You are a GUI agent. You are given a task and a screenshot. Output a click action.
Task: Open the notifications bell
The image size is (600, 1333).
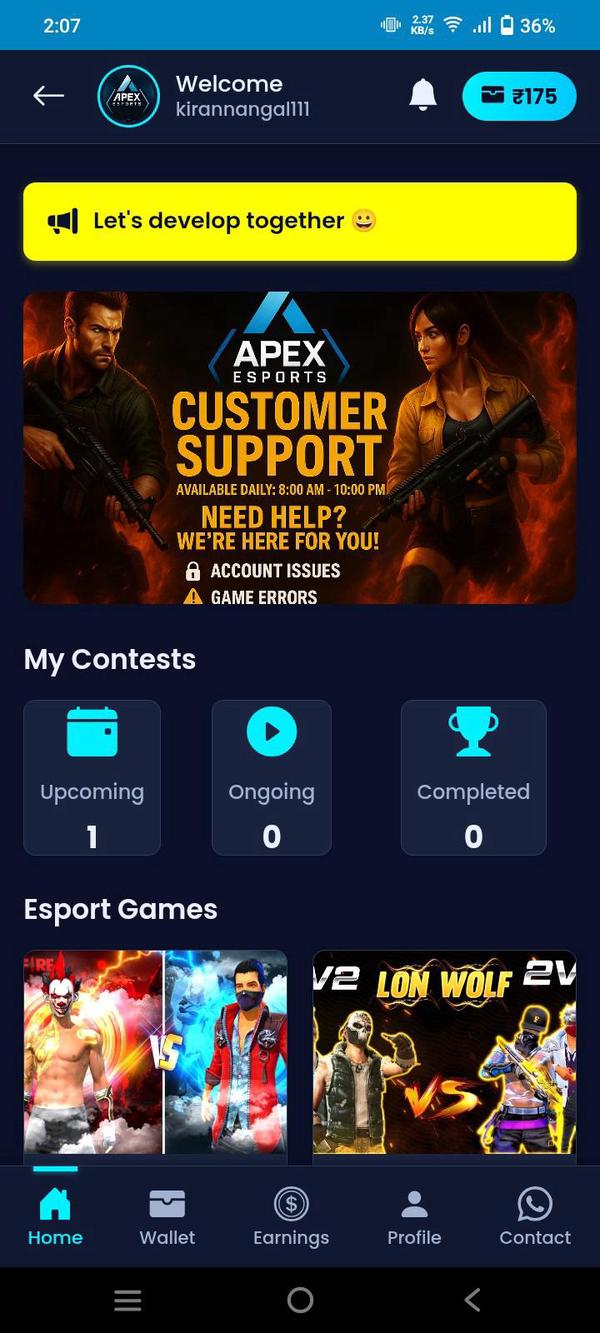coord(423,95)
